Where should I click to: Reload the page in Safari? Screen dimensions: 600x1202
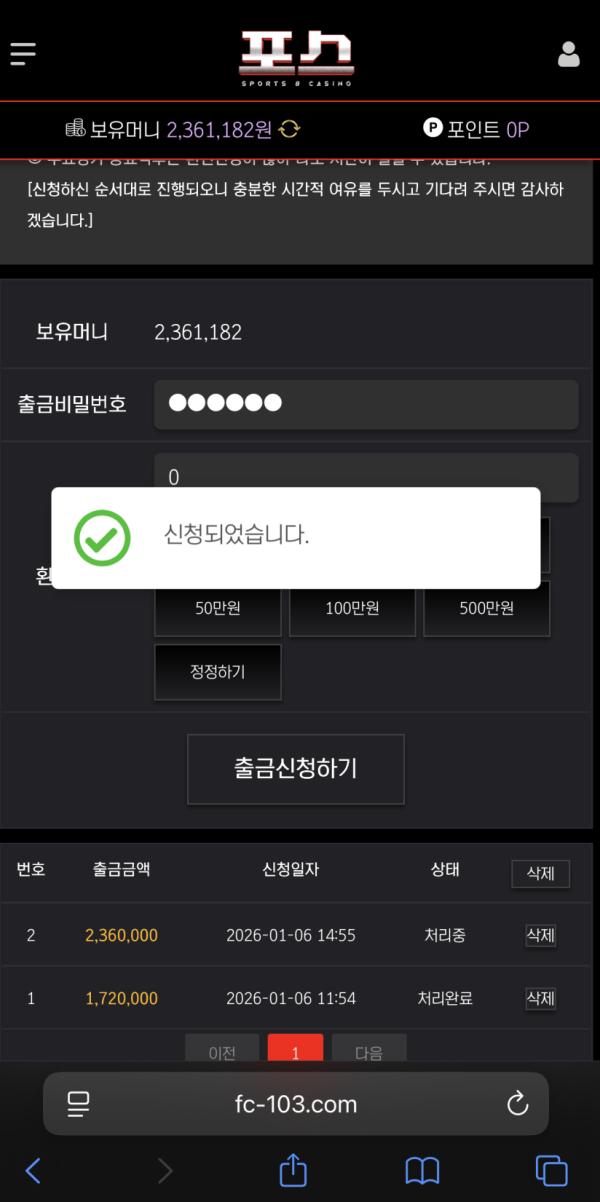tap(517, 1104)
